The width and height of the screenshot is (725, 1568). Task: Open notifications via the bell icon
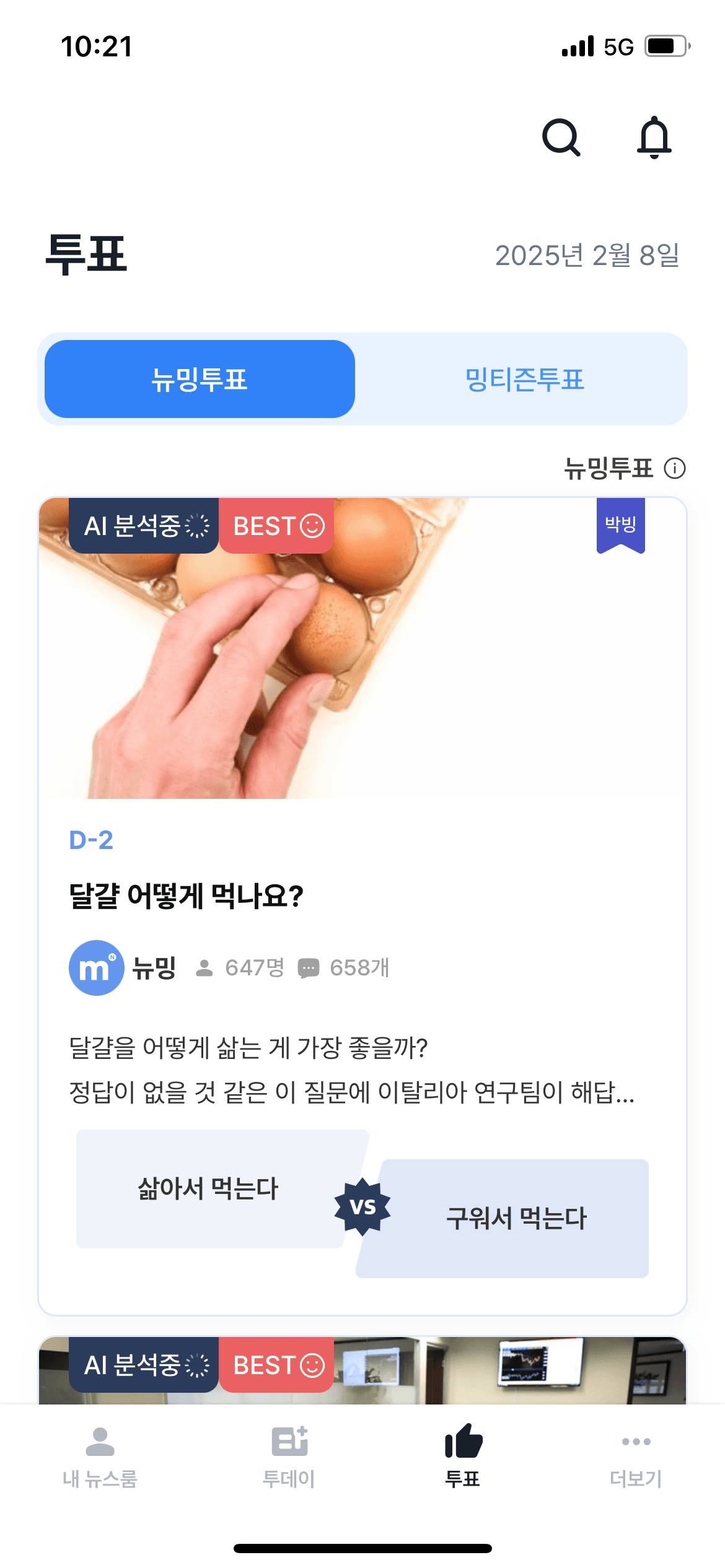coord(656,137)
